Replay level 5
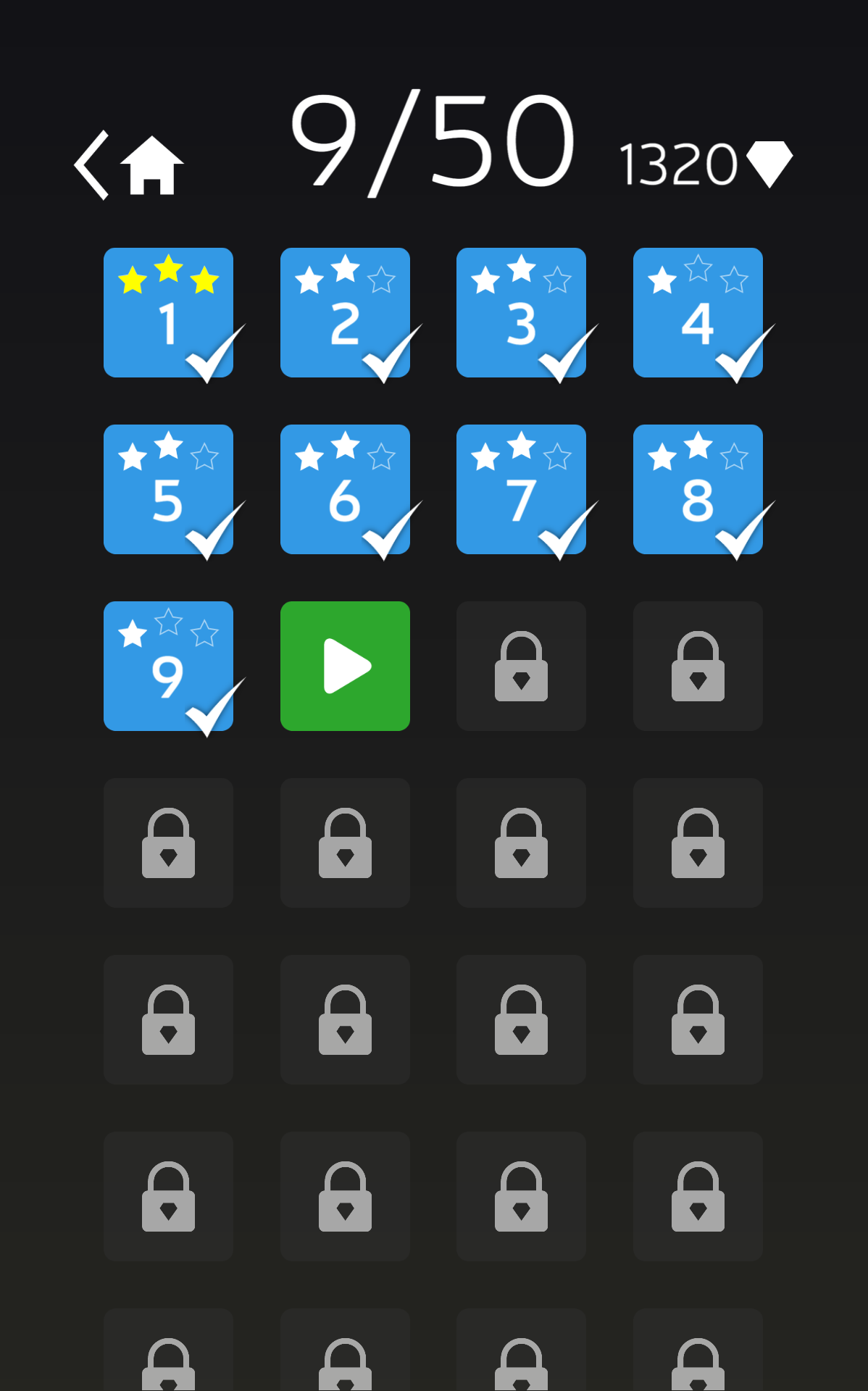This screenshot has width=868, height=1391. tap(168, 489)
